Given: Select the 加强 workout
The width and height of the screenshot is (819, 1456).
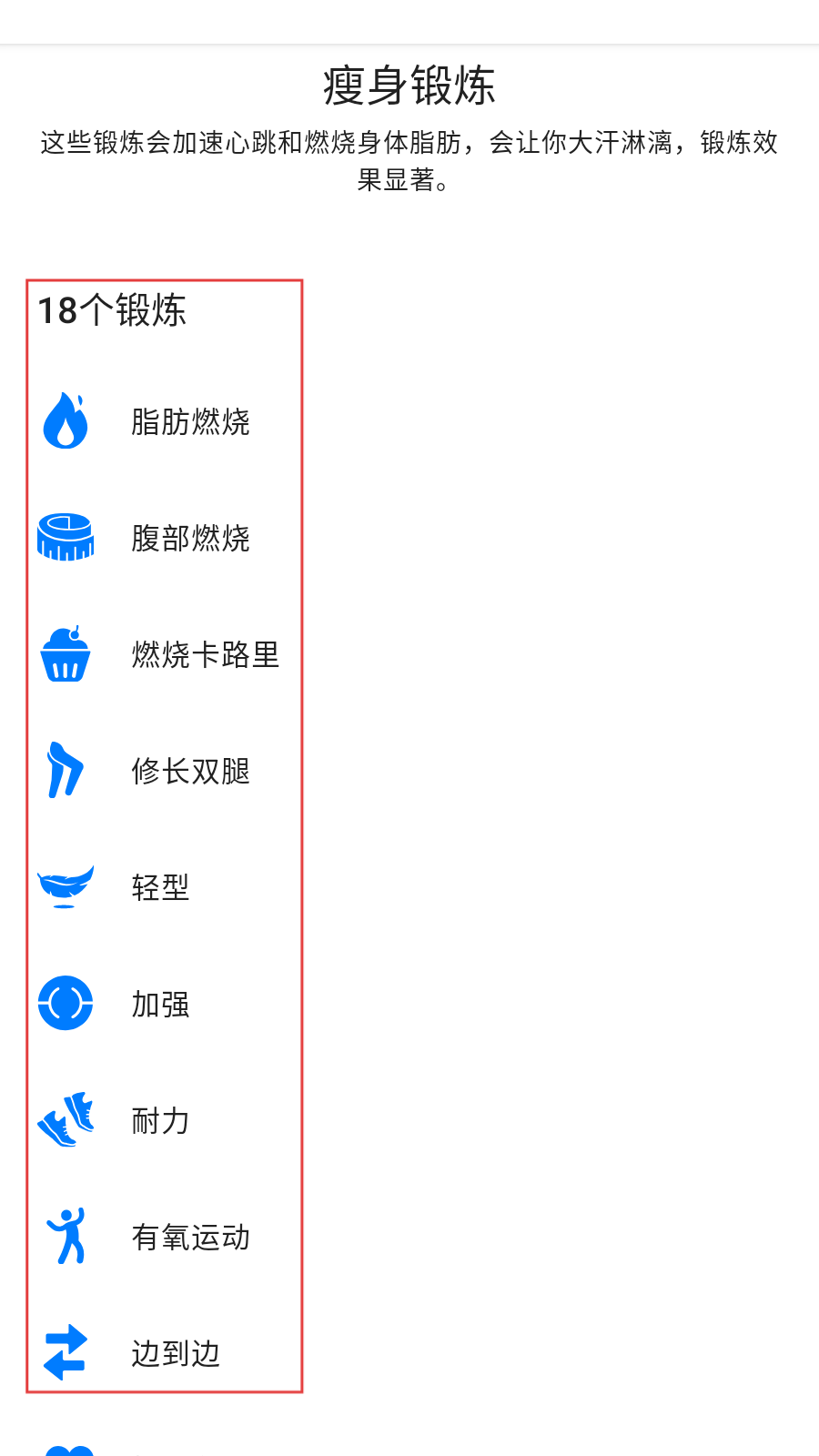Looking at the screenshot, I should pos(160,1004).
